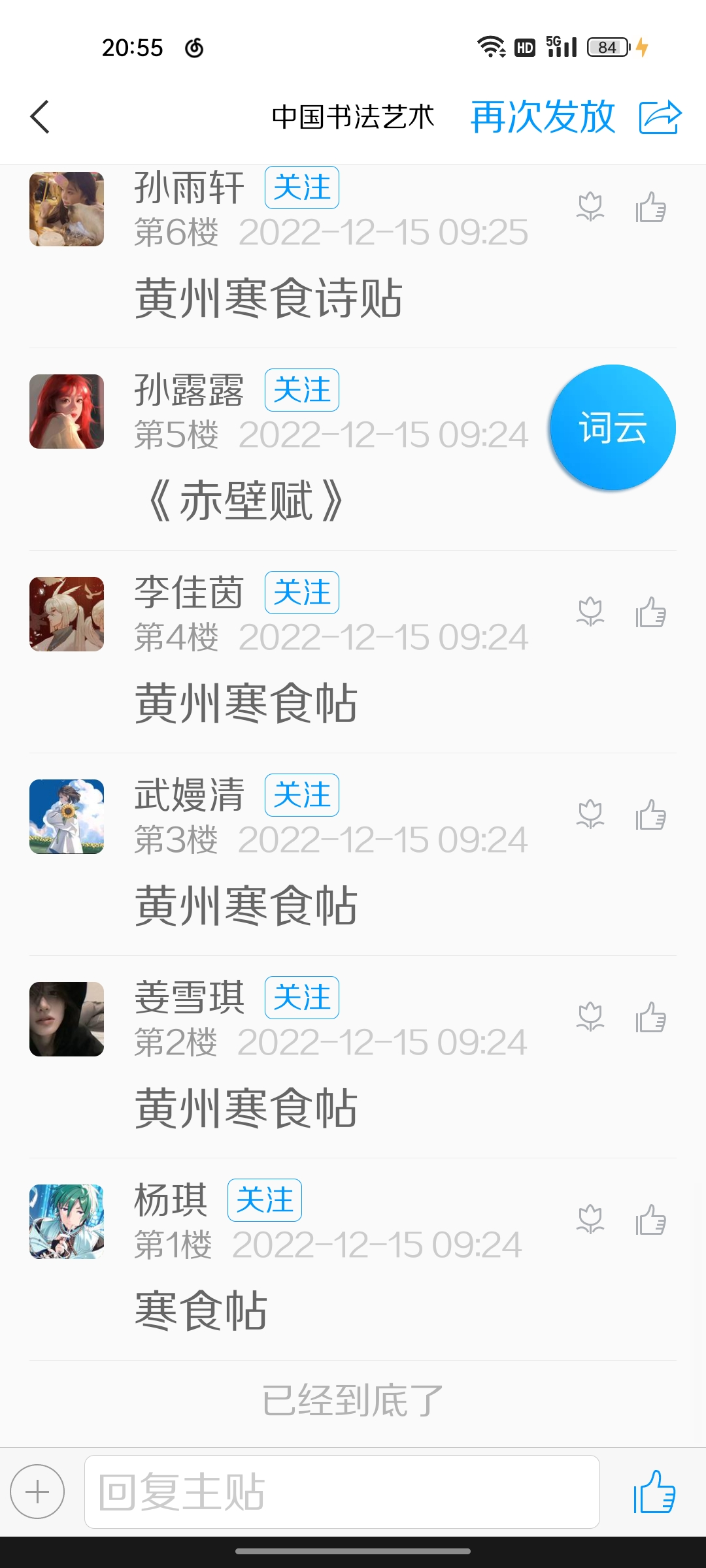706x1568 pixels.
Task: Tap the 回复主贴 reply input field
Action: (x=342, y=1492)
